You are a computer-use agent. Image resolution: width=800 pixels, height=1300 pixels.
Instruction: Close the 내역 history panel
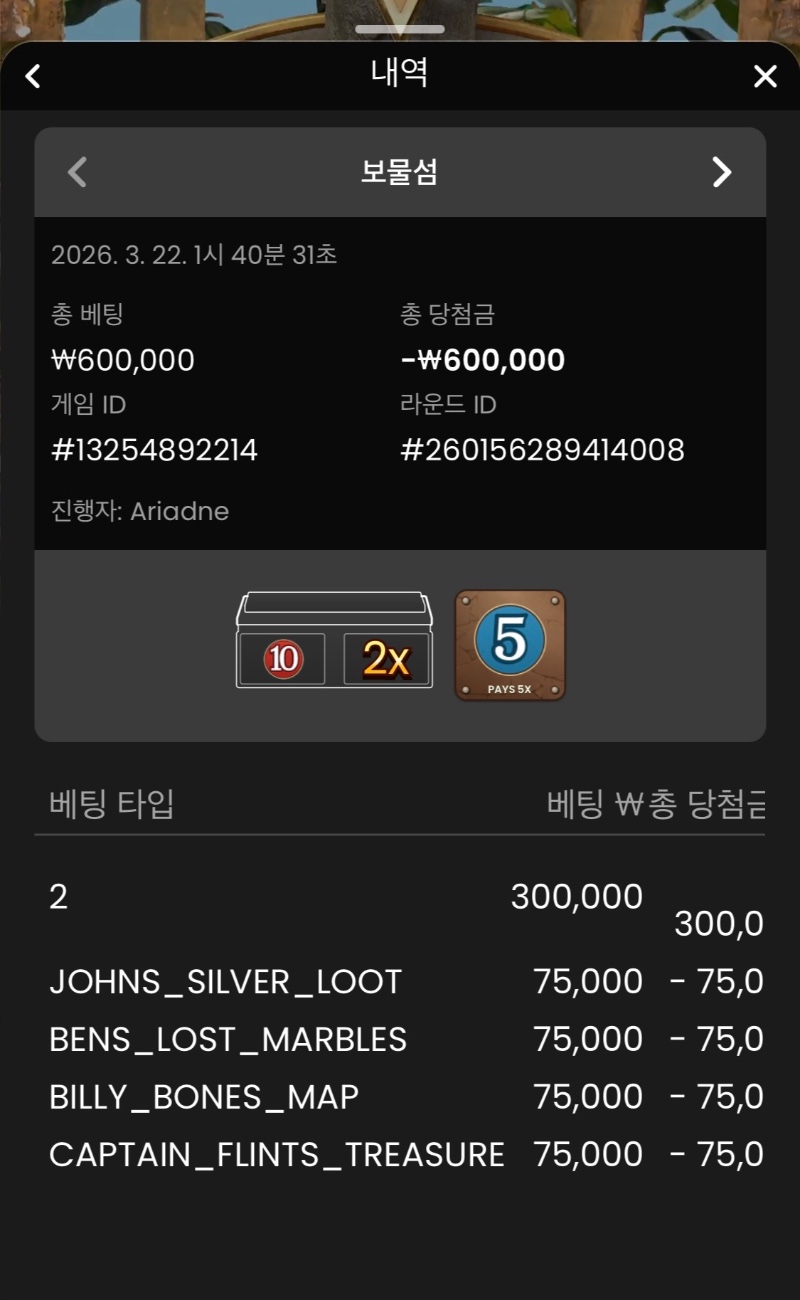(x=765, y=76)
